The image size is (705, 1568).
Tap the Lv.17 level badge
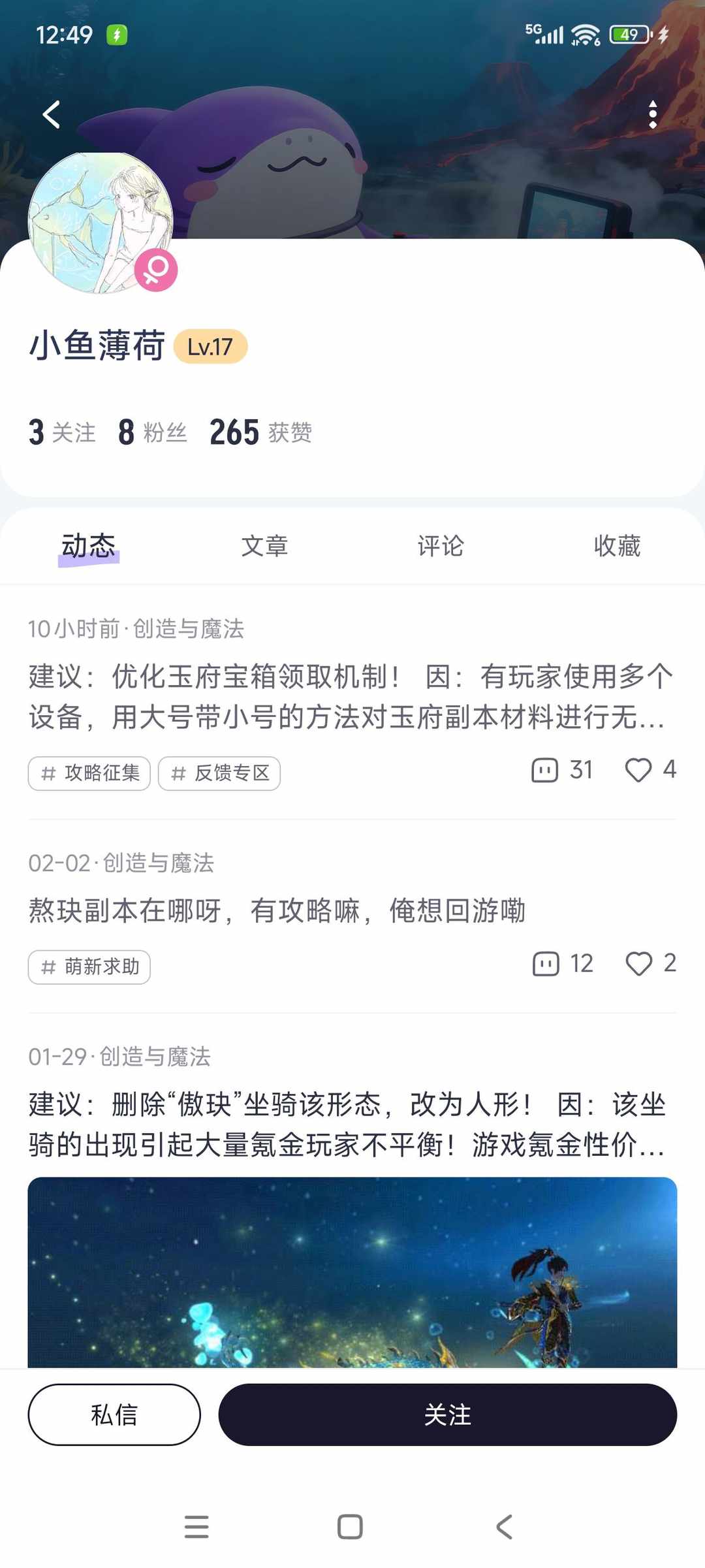[x=210, y=347]
